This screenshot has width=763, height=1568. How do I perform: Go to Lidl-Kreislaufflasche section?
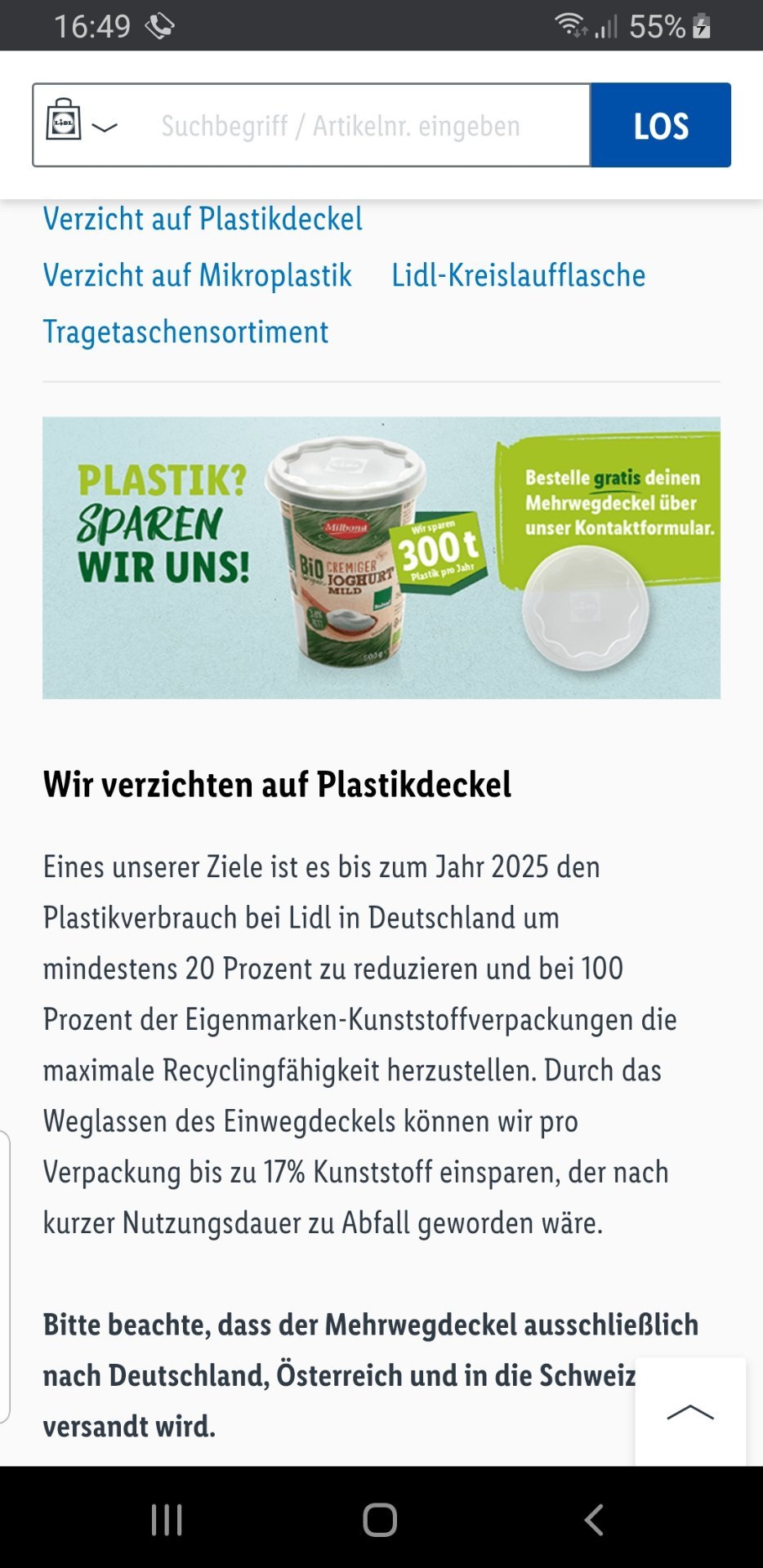point(519,275)
